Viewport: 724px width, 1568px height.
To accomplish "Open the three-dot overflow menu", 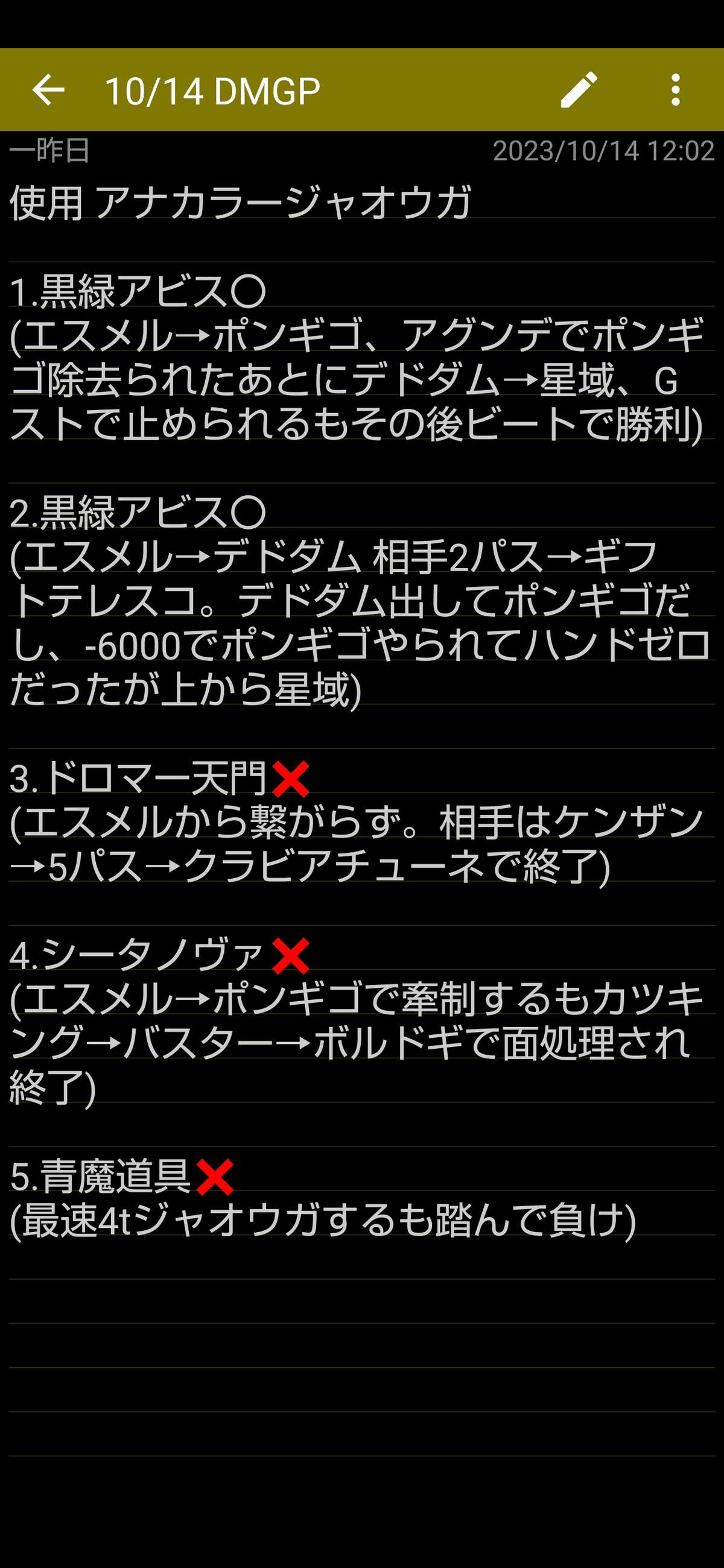I will click(675, 90).
